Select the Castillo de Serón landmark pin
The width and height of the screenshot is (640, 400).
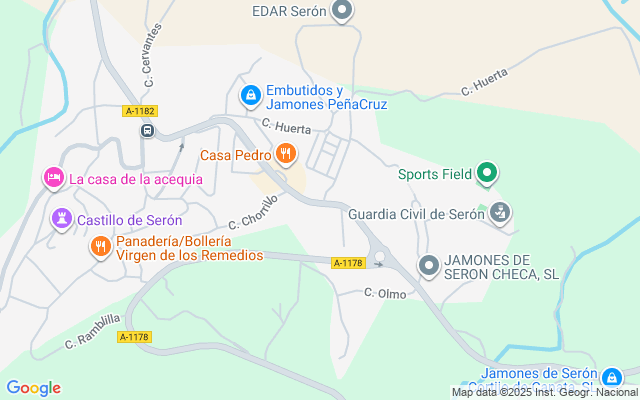pos(62,219)
